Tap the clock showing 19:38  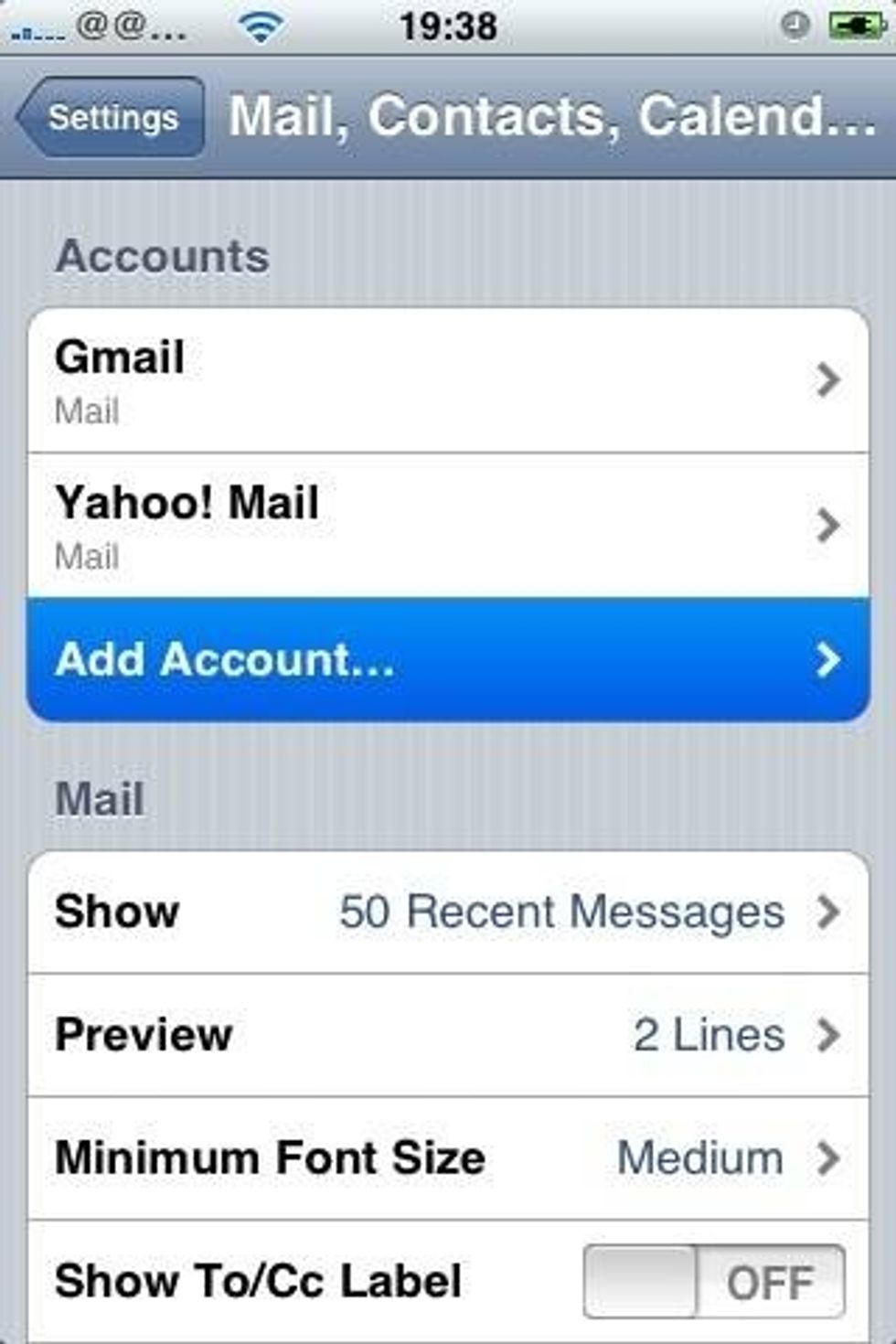[448, 26]
